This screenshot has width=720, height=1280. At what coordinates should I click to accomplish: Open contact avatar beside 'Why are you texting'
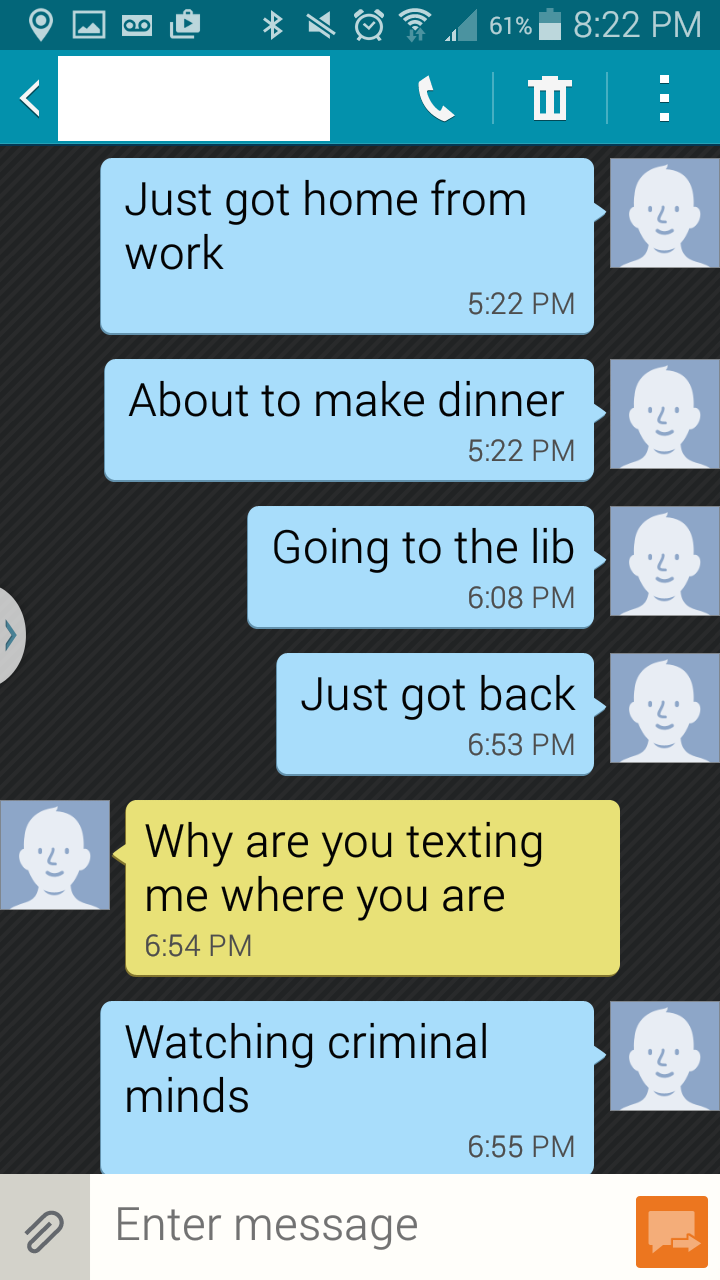(x=55, y=855)
